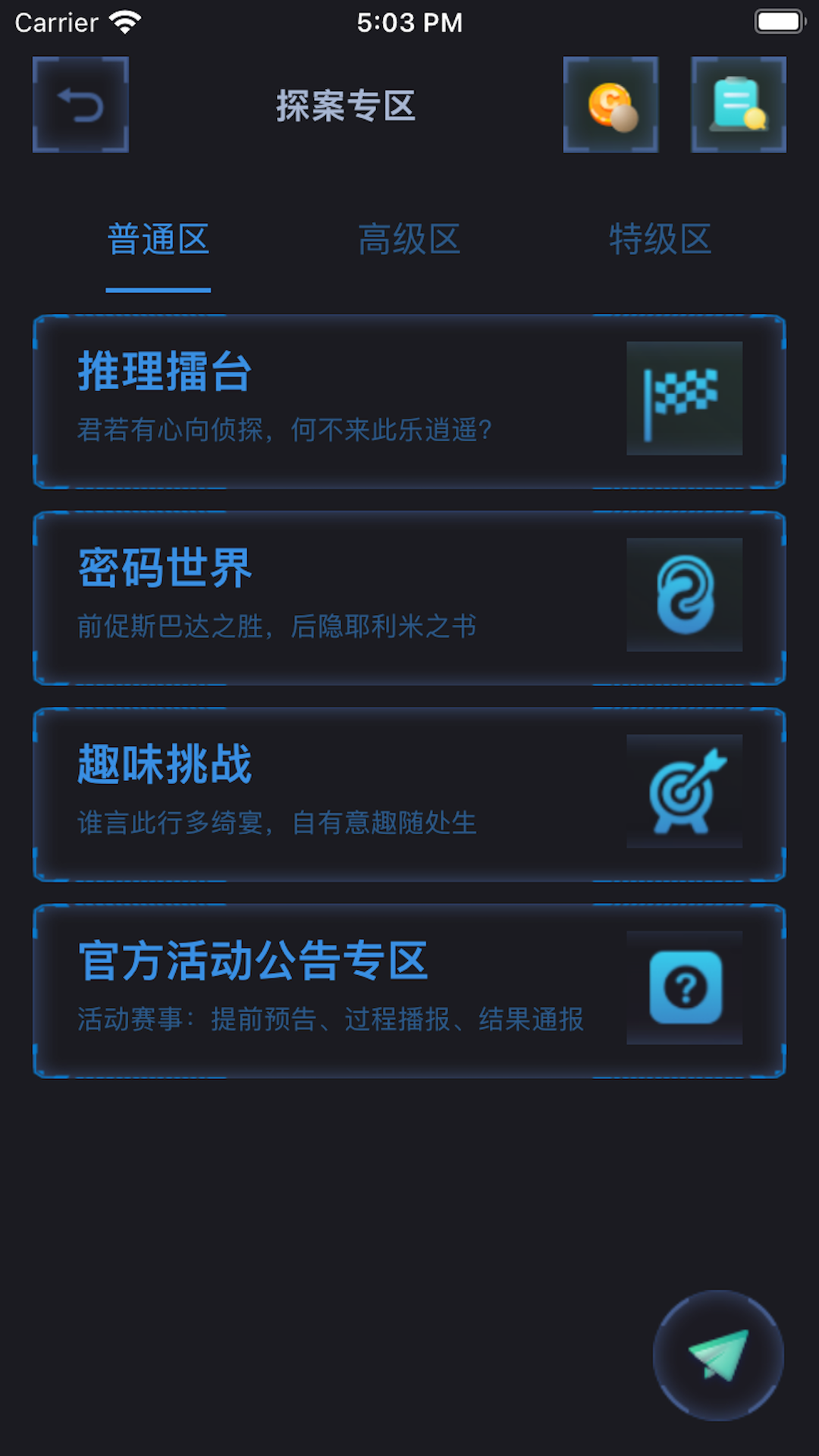Open the 推理擂台 card

click(x=409, y=401)
